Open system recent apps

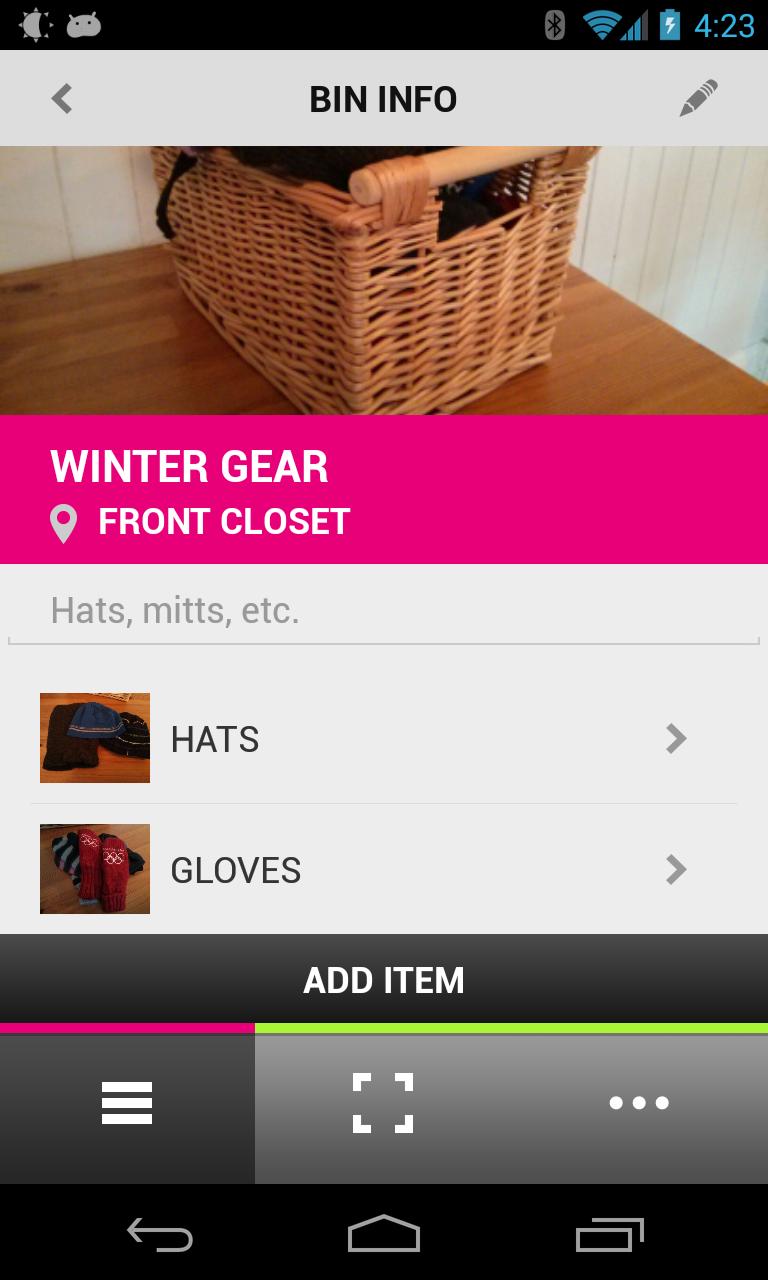tap(610, 1234)
